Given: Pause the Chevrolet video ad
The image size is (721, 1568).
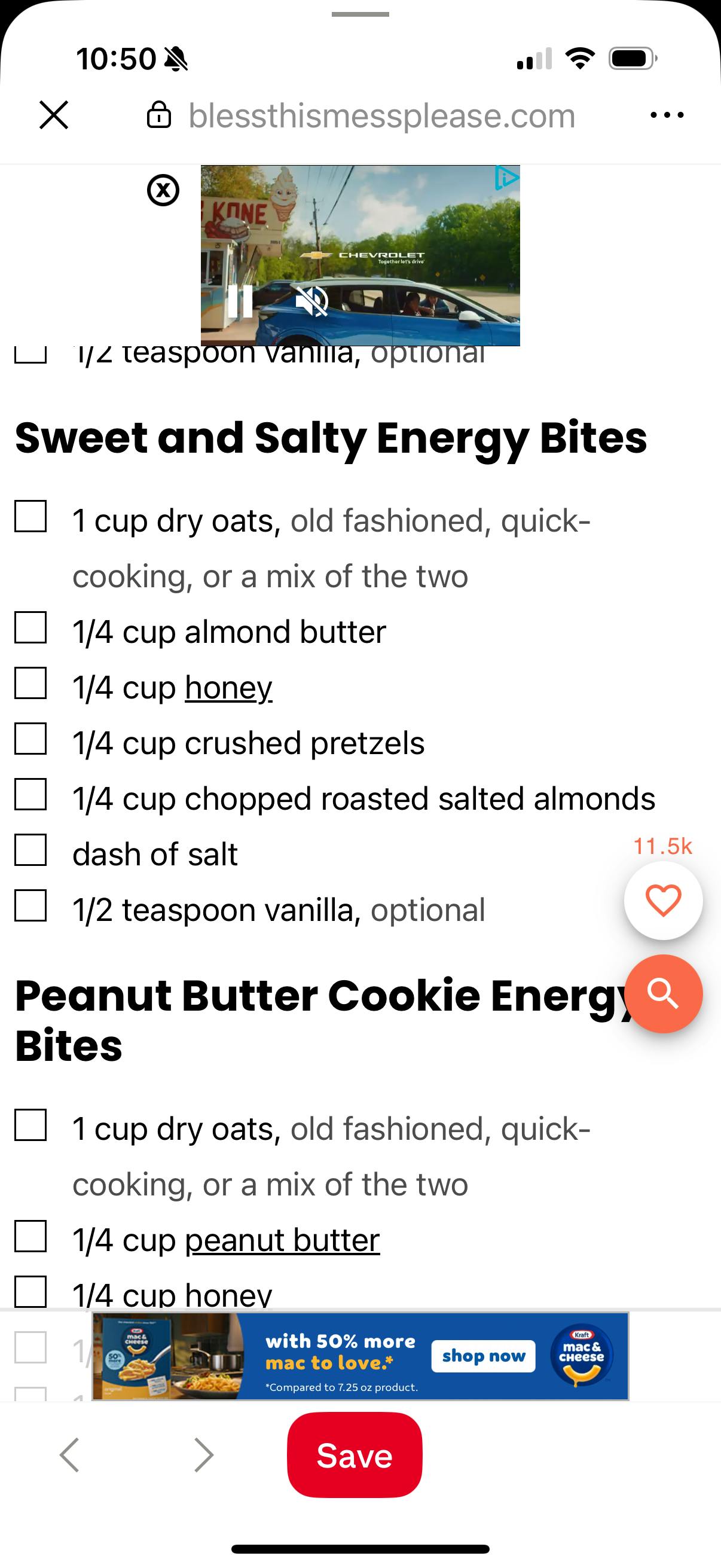Looking at the screenshot, I should [x=240, y=301].
